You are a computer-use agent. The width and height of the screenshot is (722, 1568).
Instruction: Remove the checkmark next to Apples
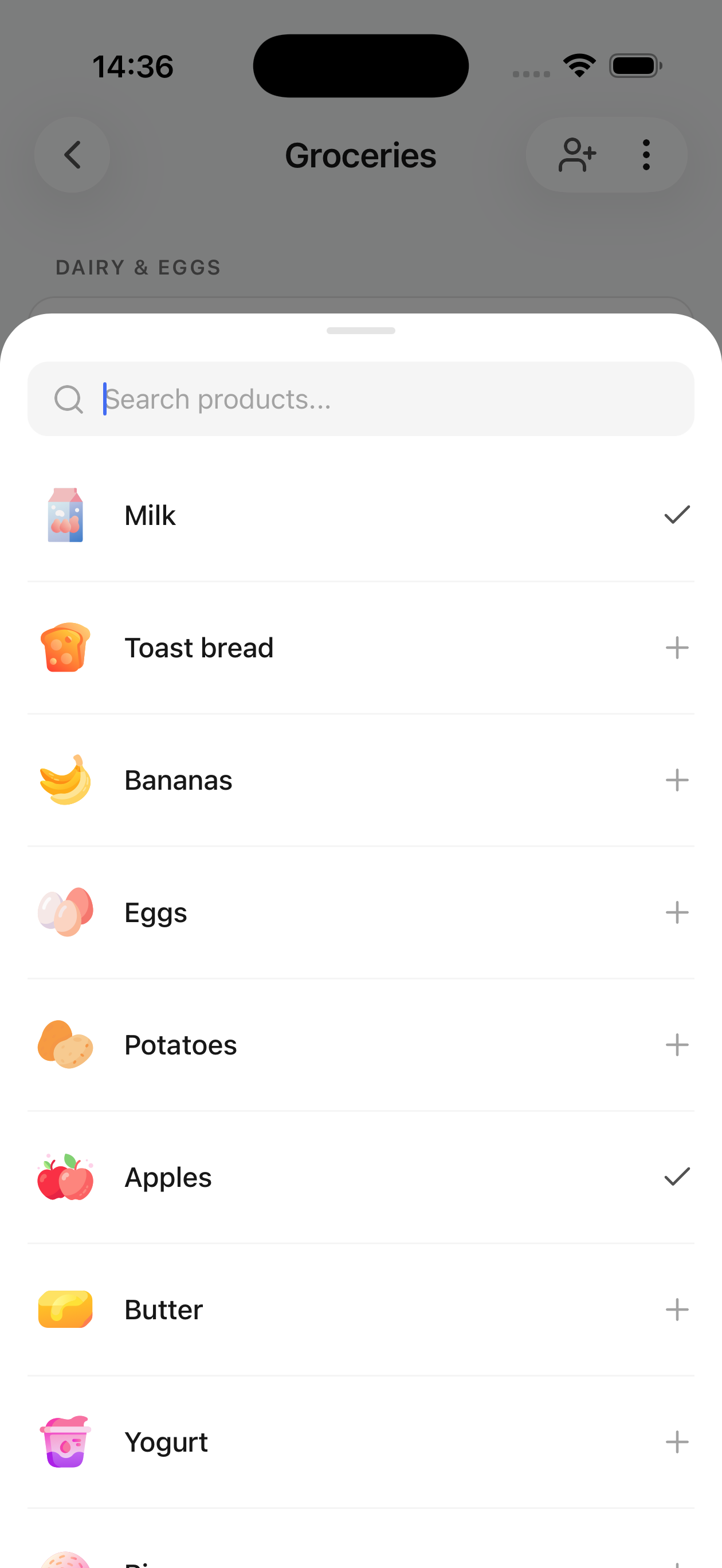(x=677, y=1177)
